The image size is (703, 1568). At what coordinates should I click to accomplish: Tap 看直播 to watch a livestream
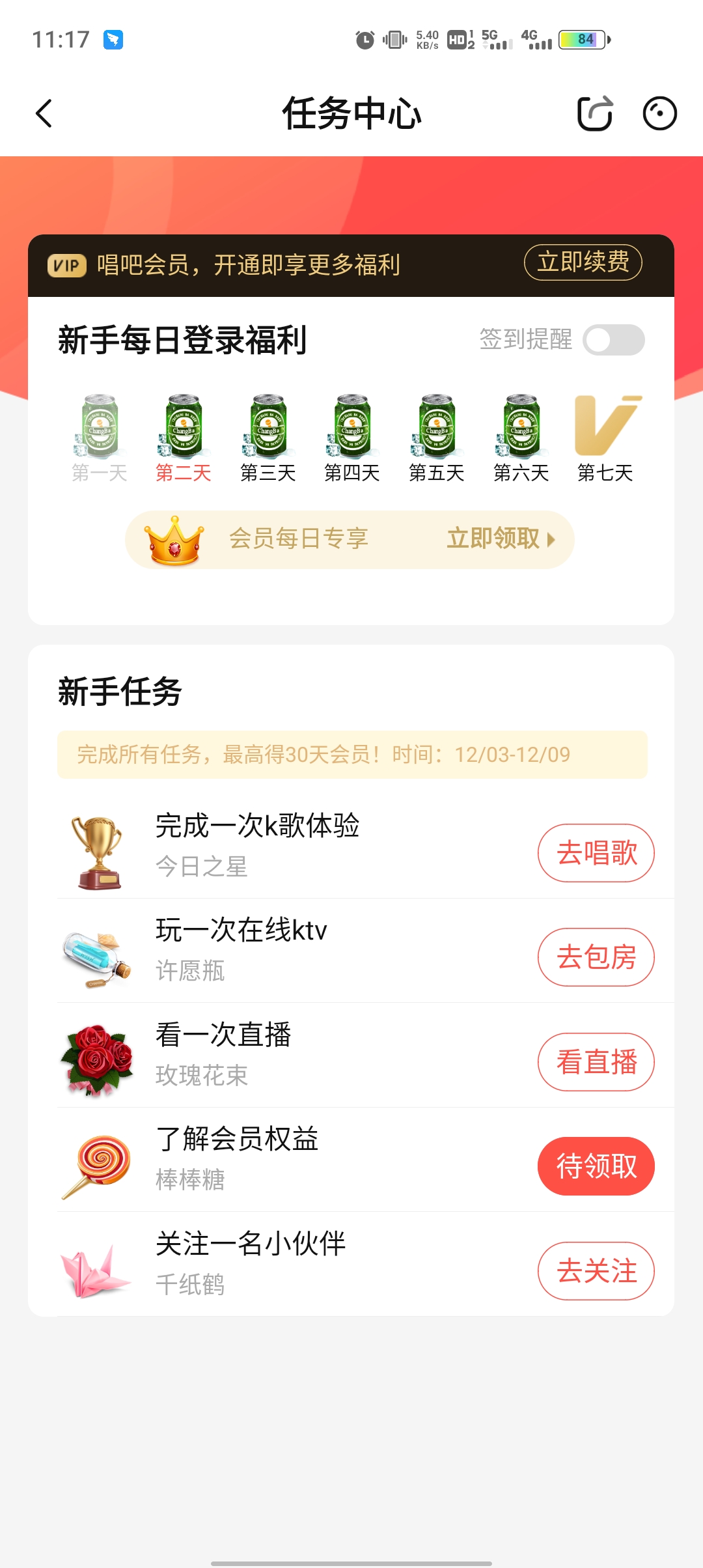[596, 1062]
